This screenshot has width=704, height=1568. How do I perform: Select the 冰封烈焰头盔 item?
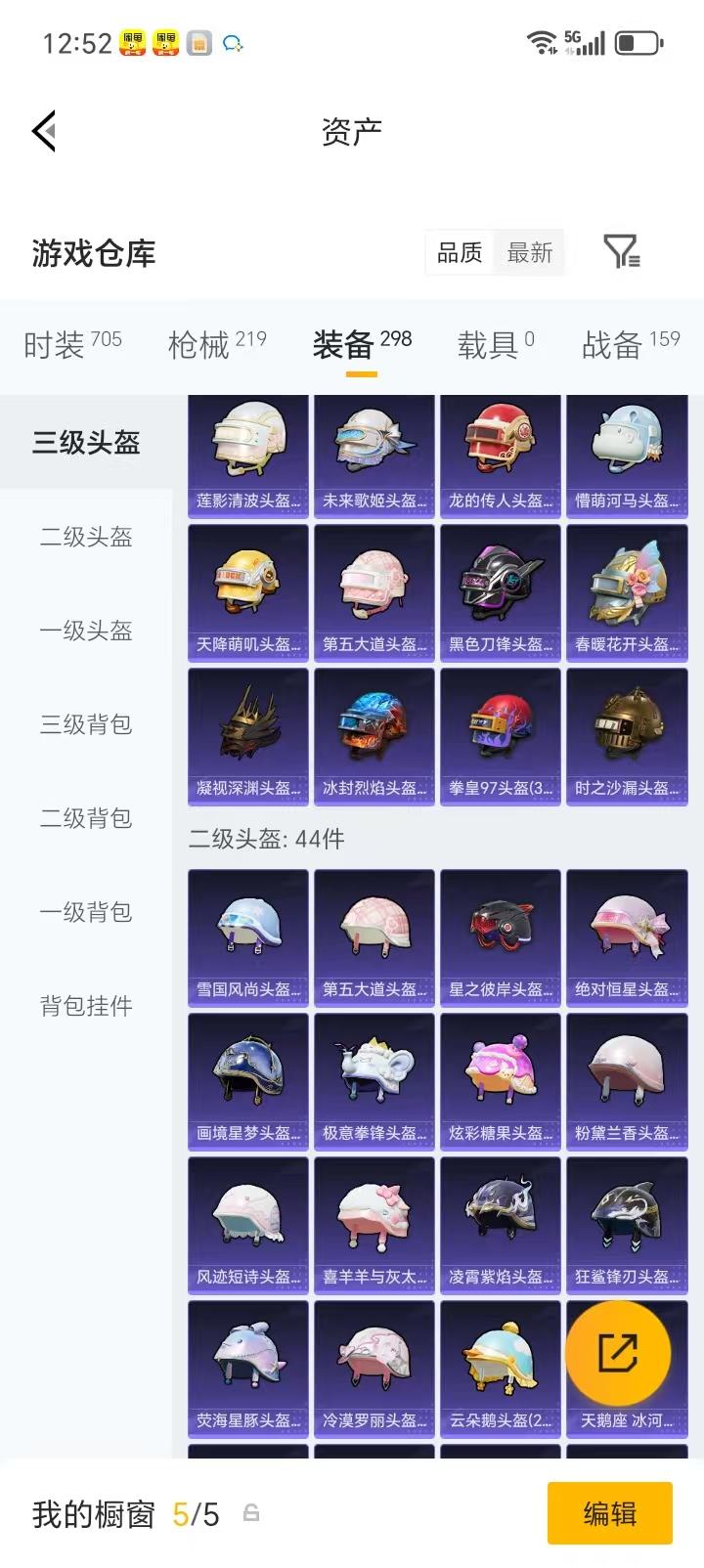[x=374, y=736]
